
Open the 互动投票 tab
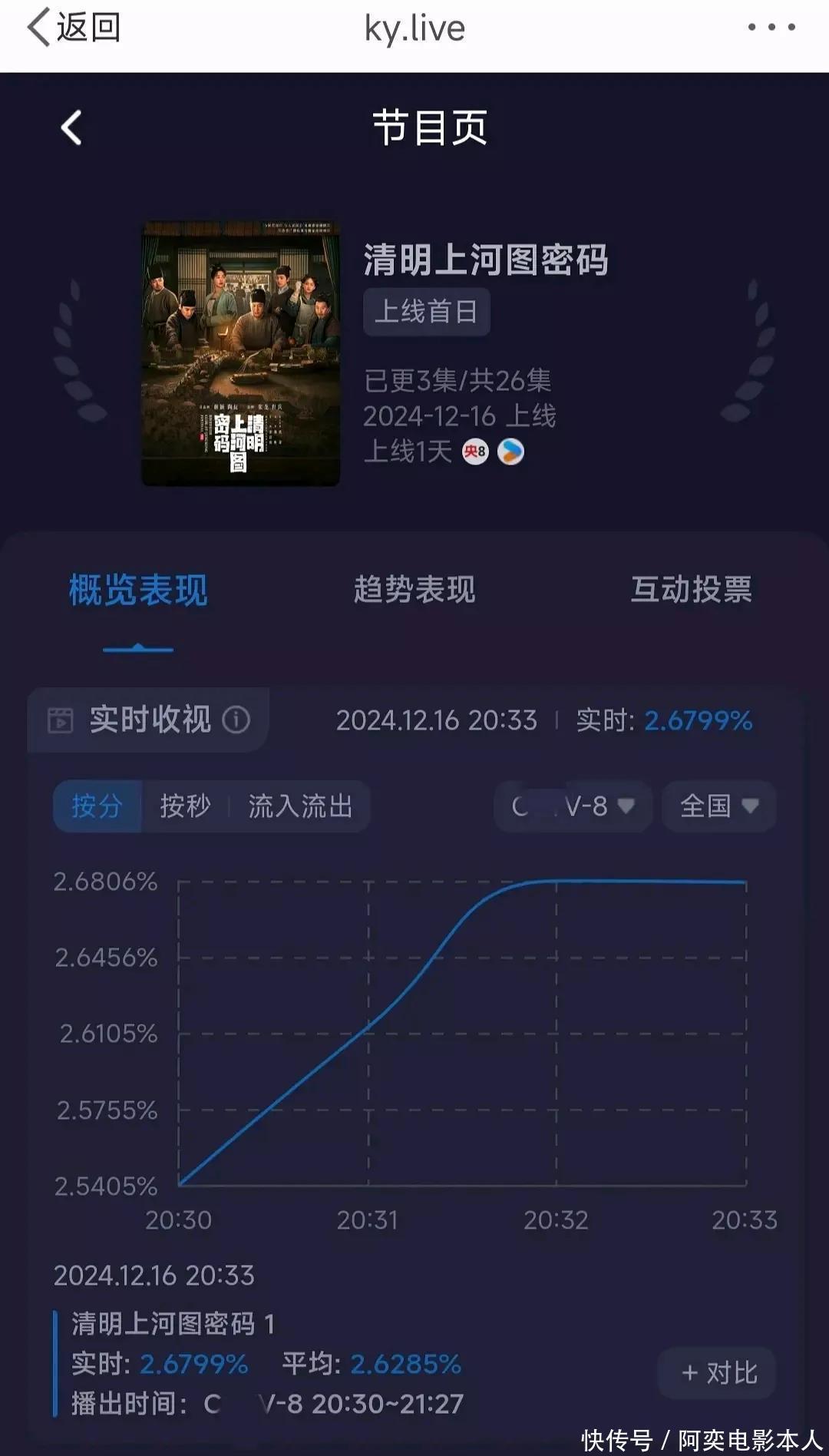click(691, 591)
